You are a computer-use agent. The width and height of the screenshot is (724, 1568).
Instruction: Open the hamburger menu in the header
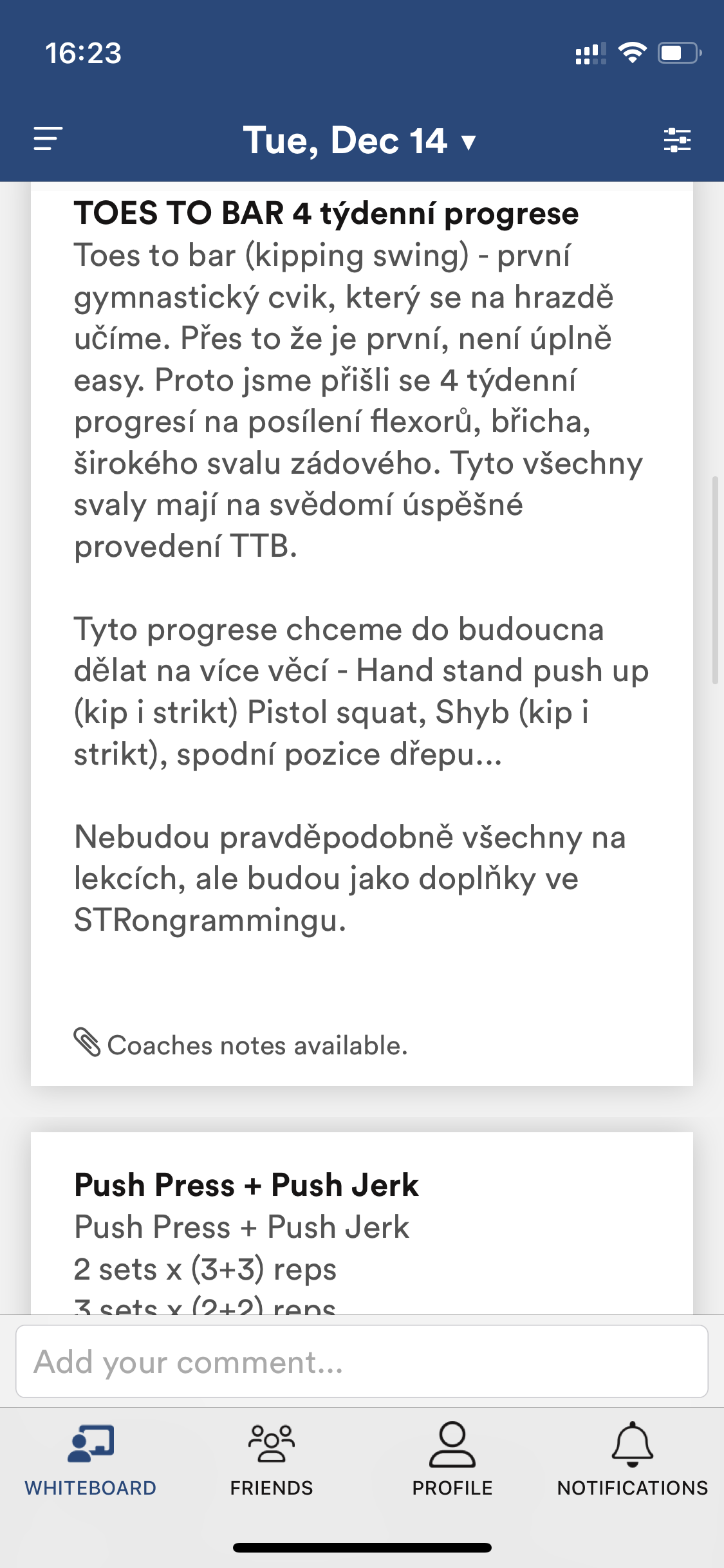[48, 139]
